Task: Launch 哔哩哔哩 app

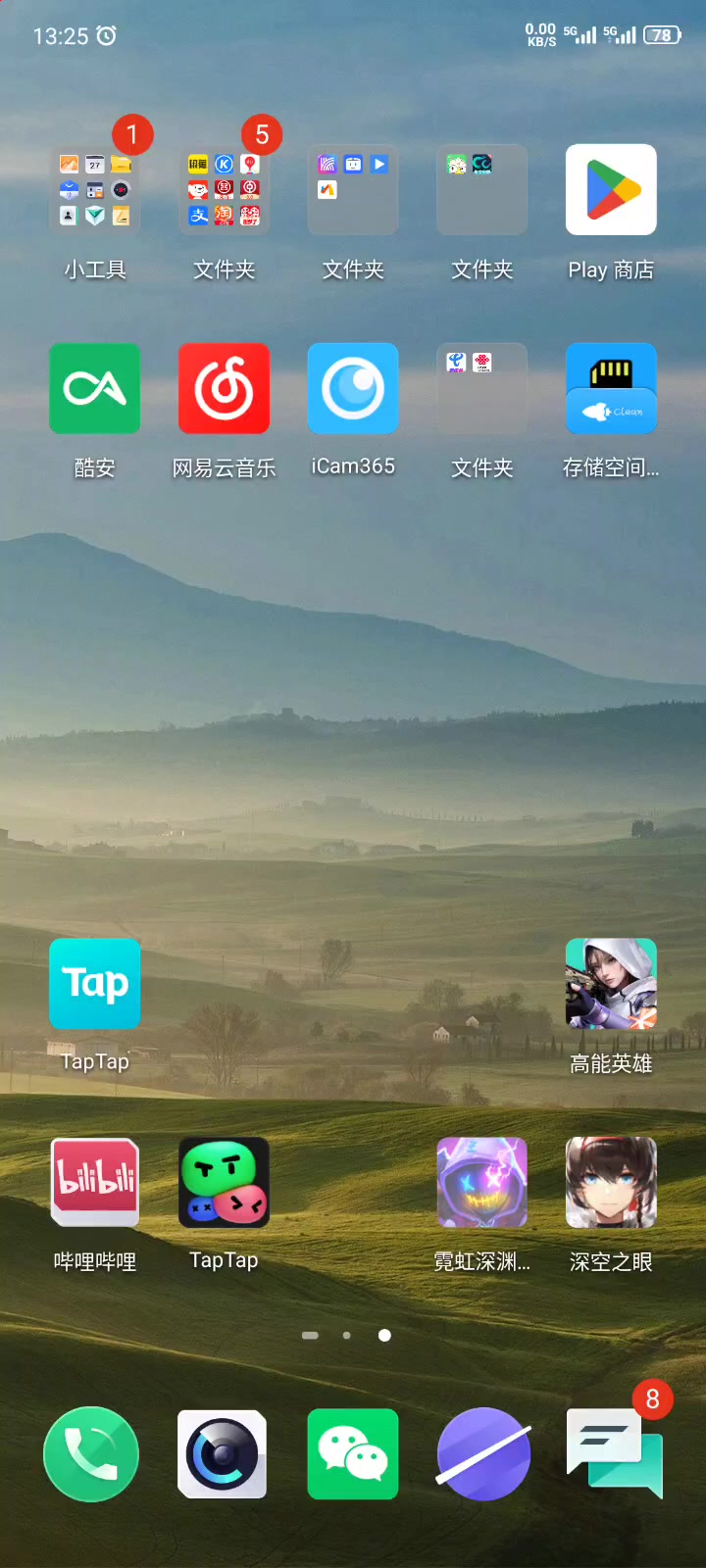Action: point(94,1182)
